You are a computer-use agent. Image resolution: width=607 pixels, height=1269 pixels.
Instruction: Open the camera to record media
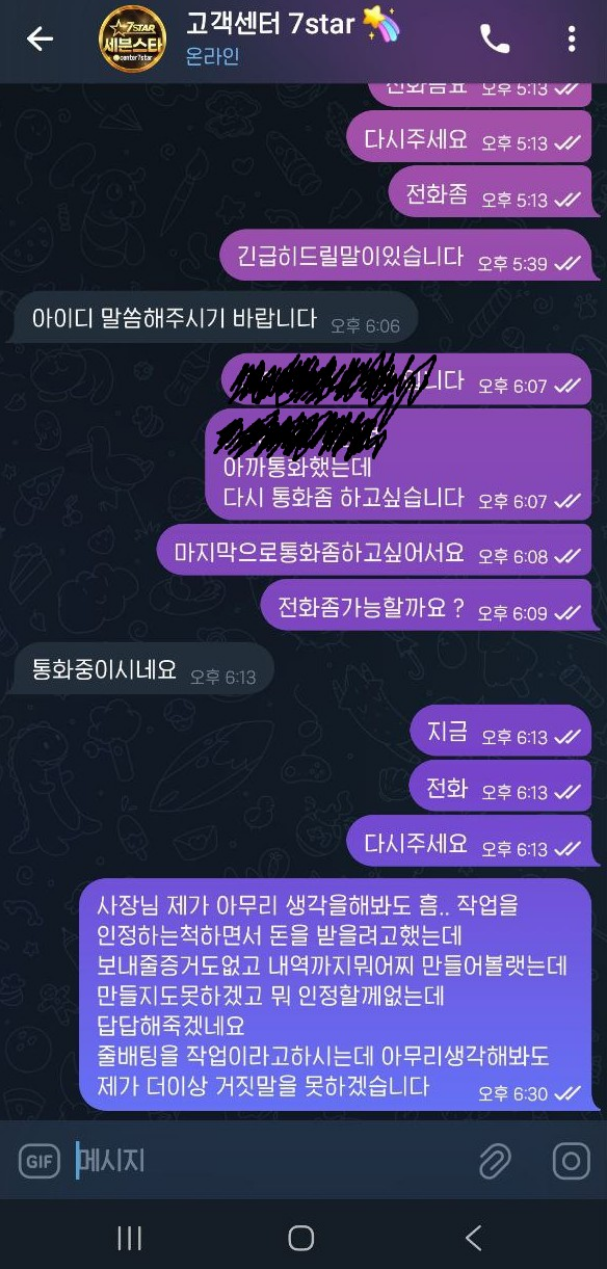click(x=571, y=1161)
